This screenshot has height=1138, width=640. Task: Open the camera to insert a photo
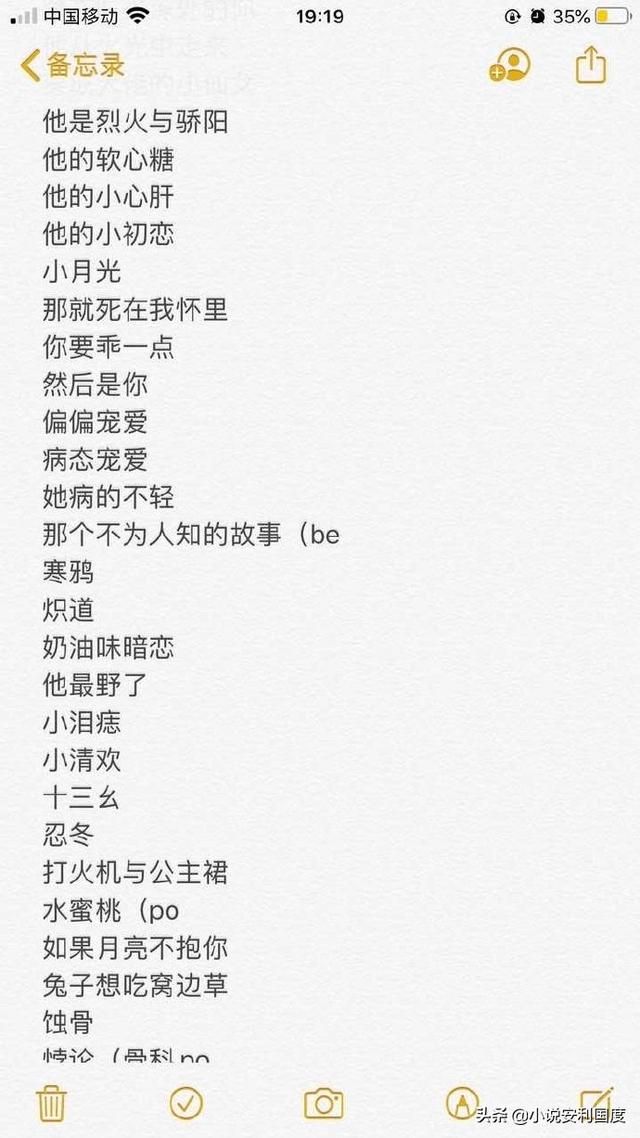[x=324, y=1104]
